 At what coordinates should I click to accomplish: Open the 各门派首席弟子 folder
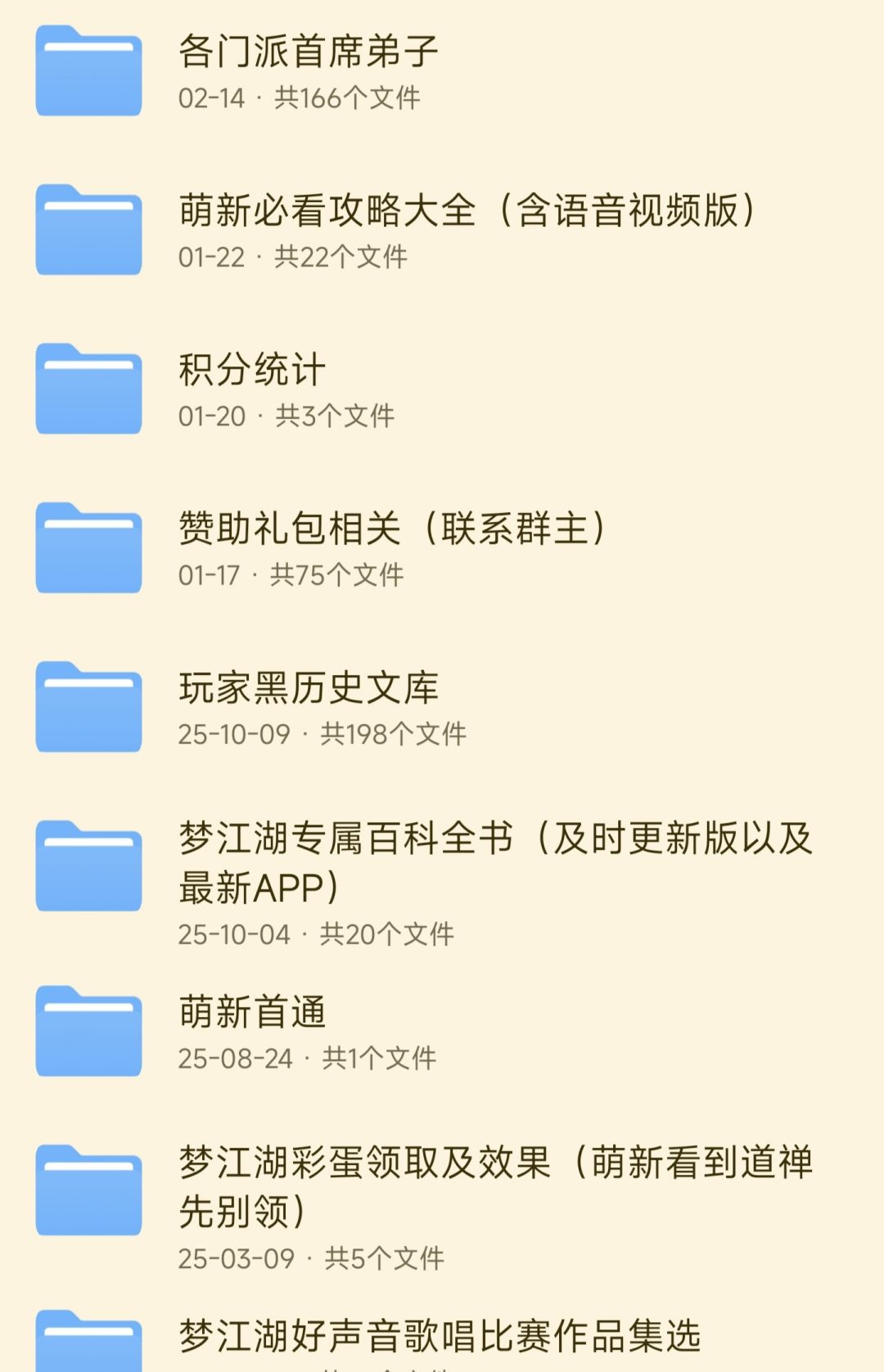pyautogui.click(x=308, y=52)
